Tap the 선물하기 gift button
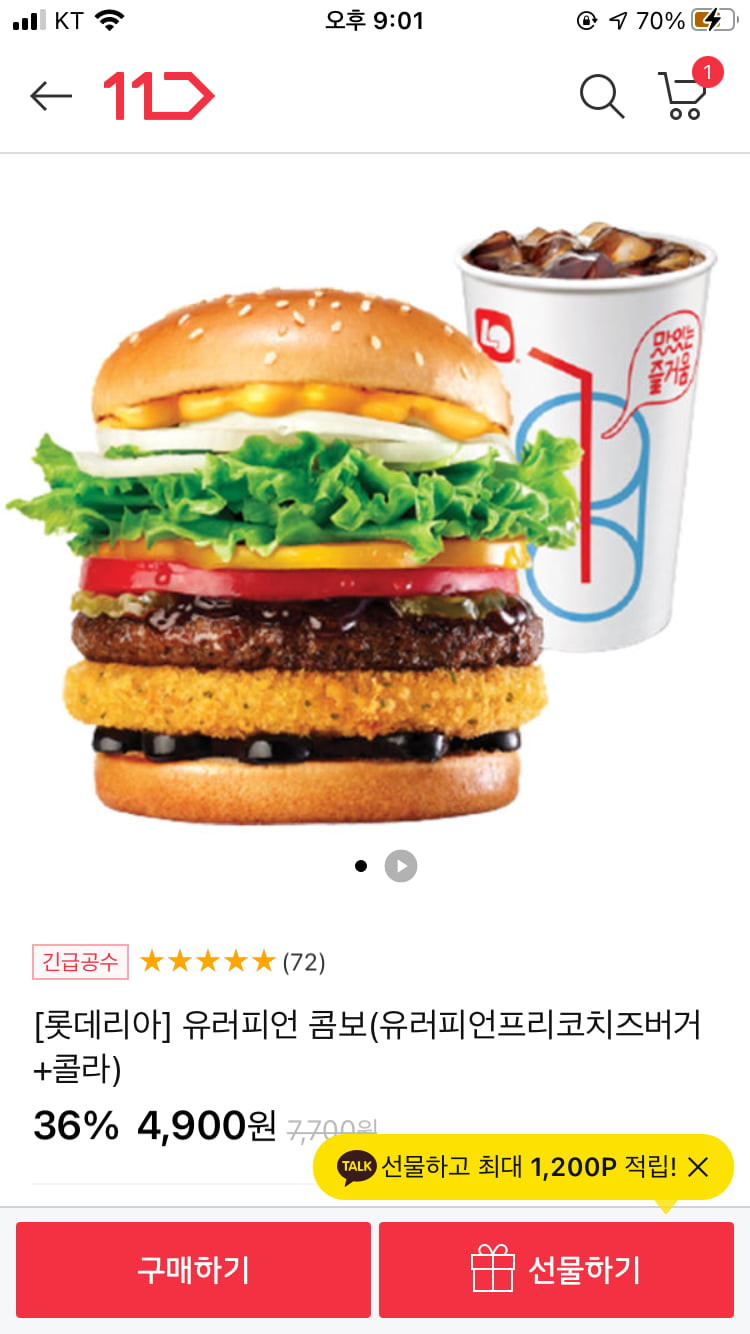750x1334 pixels. coord(556,1270)
